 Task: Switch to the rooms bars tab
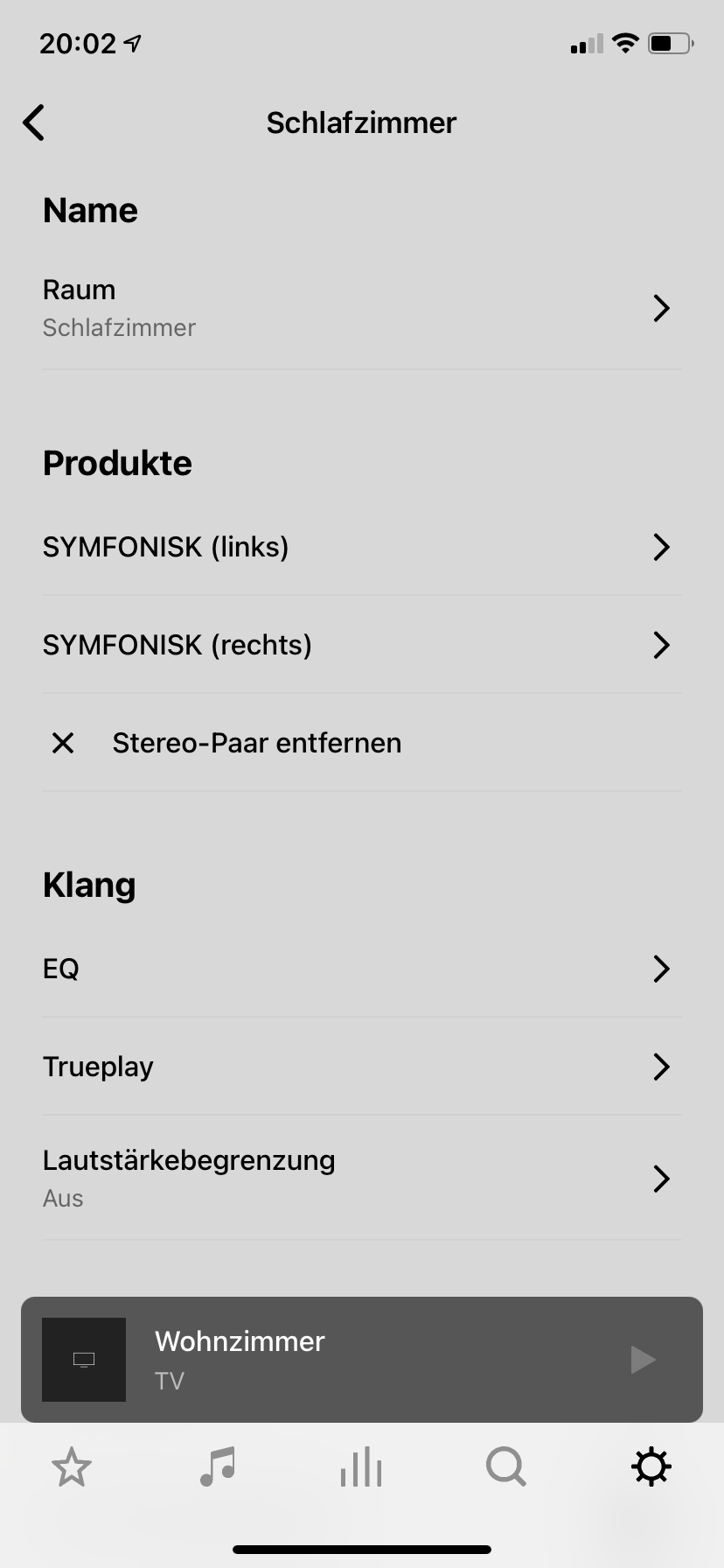click(361, 1467)
